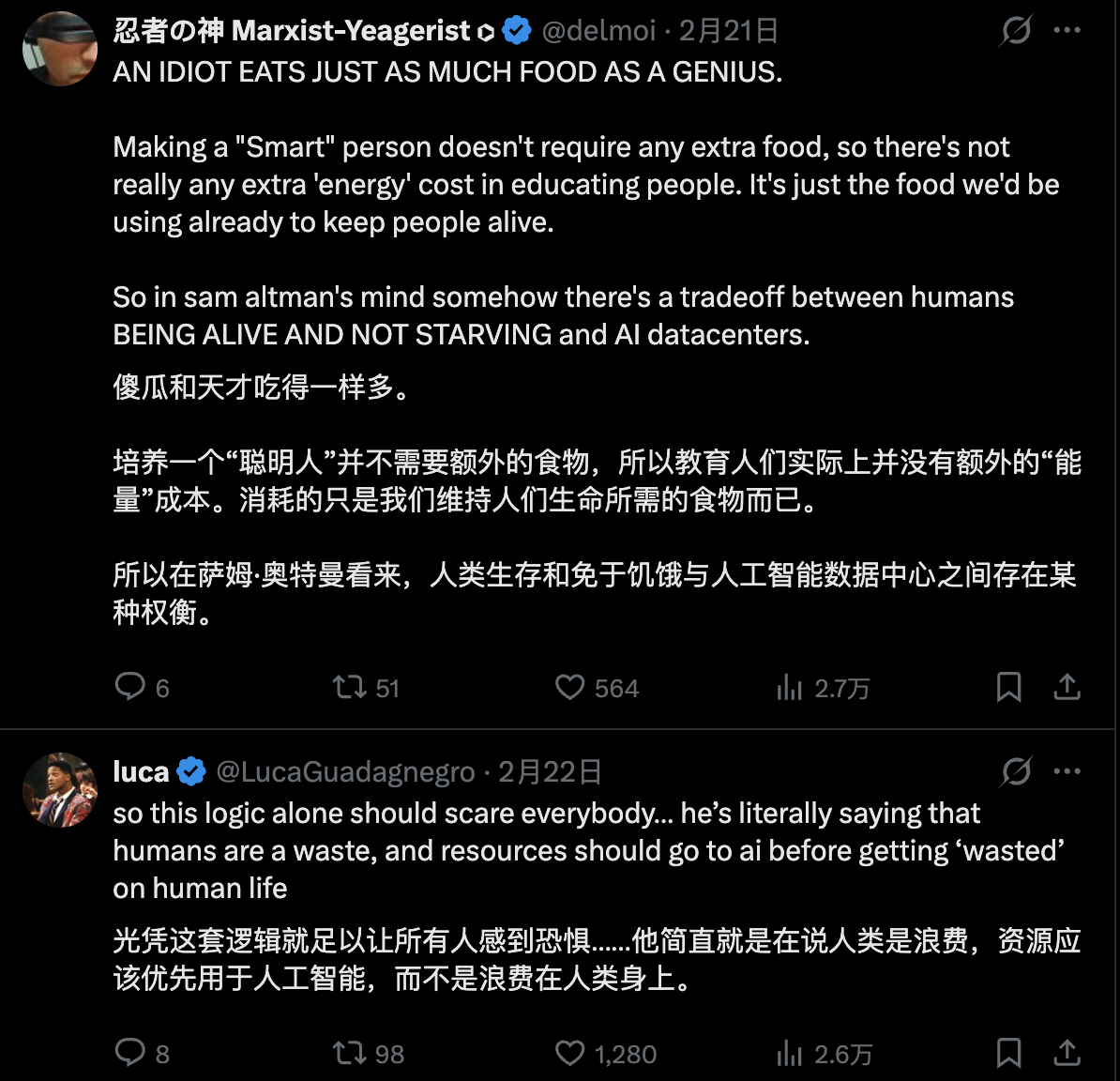Open overflow menu on luca's post

pyautogui.click(x=1067, y=772)
